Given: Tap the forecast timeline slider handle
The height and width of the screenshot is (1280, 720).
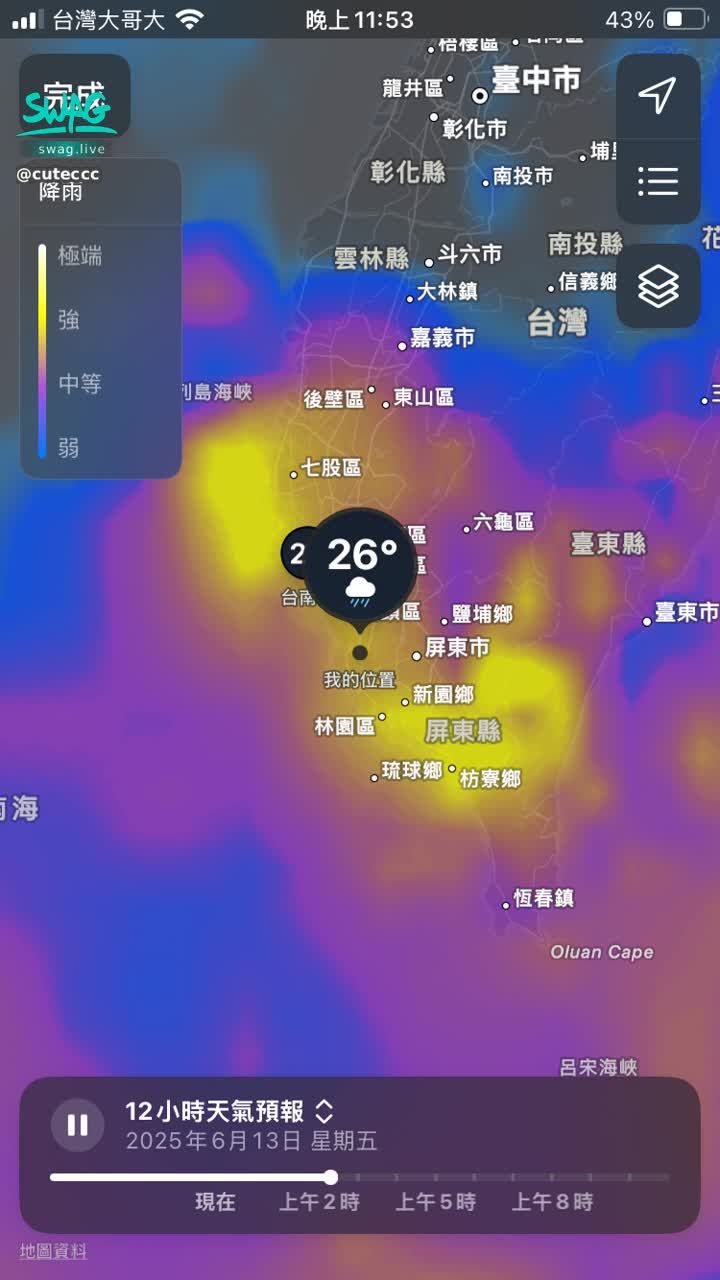Looking at the screenshot, I should tap(331, 1177).
